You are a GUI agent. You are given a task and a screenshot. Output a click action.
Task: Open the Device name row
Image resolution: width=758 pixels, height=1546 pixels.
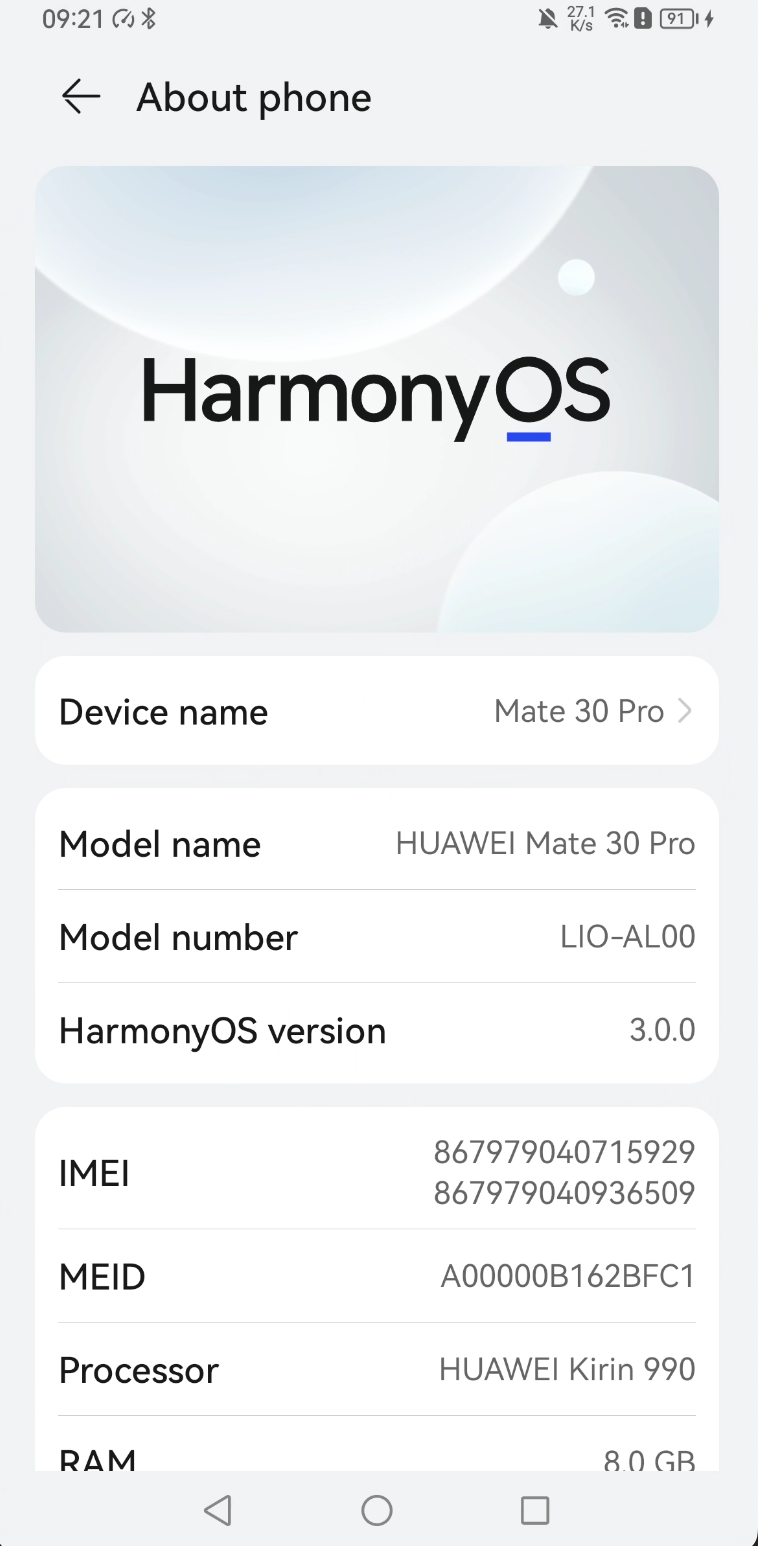click(377, 711)
